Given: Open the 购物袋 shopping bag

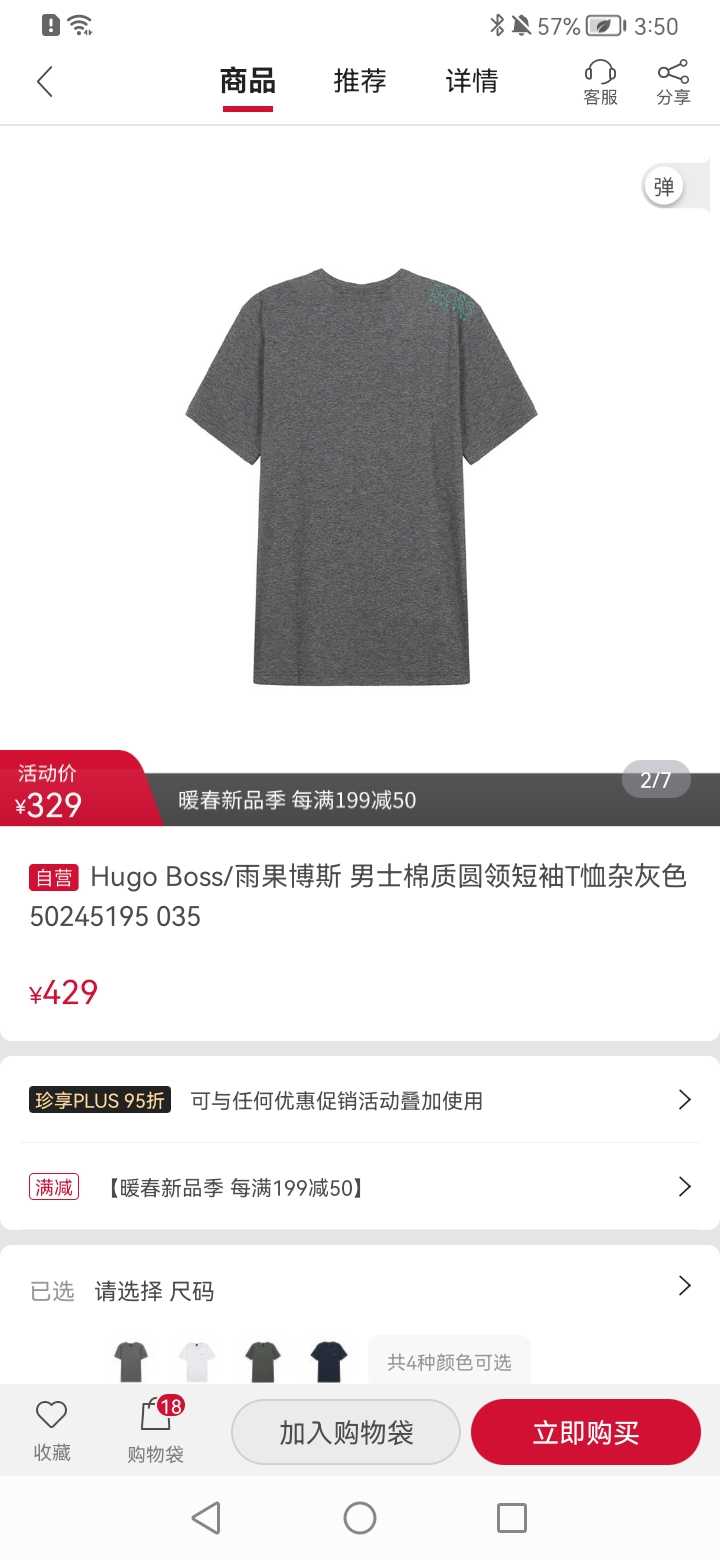Looking at the screenshot, I should click(x=156, y=1431).
